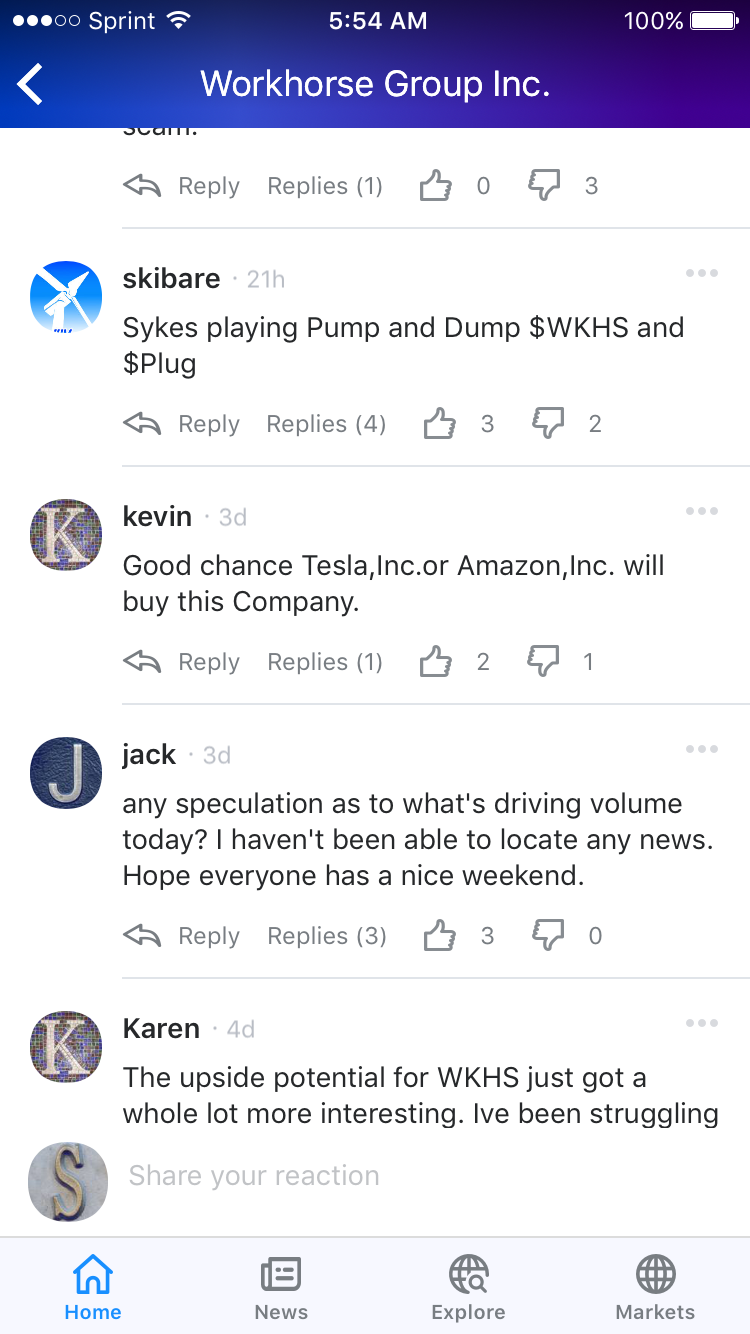This screenshot has width=750, height=1334.
Task: Reply to skibare's comment
Action: [x=182, y=424]
